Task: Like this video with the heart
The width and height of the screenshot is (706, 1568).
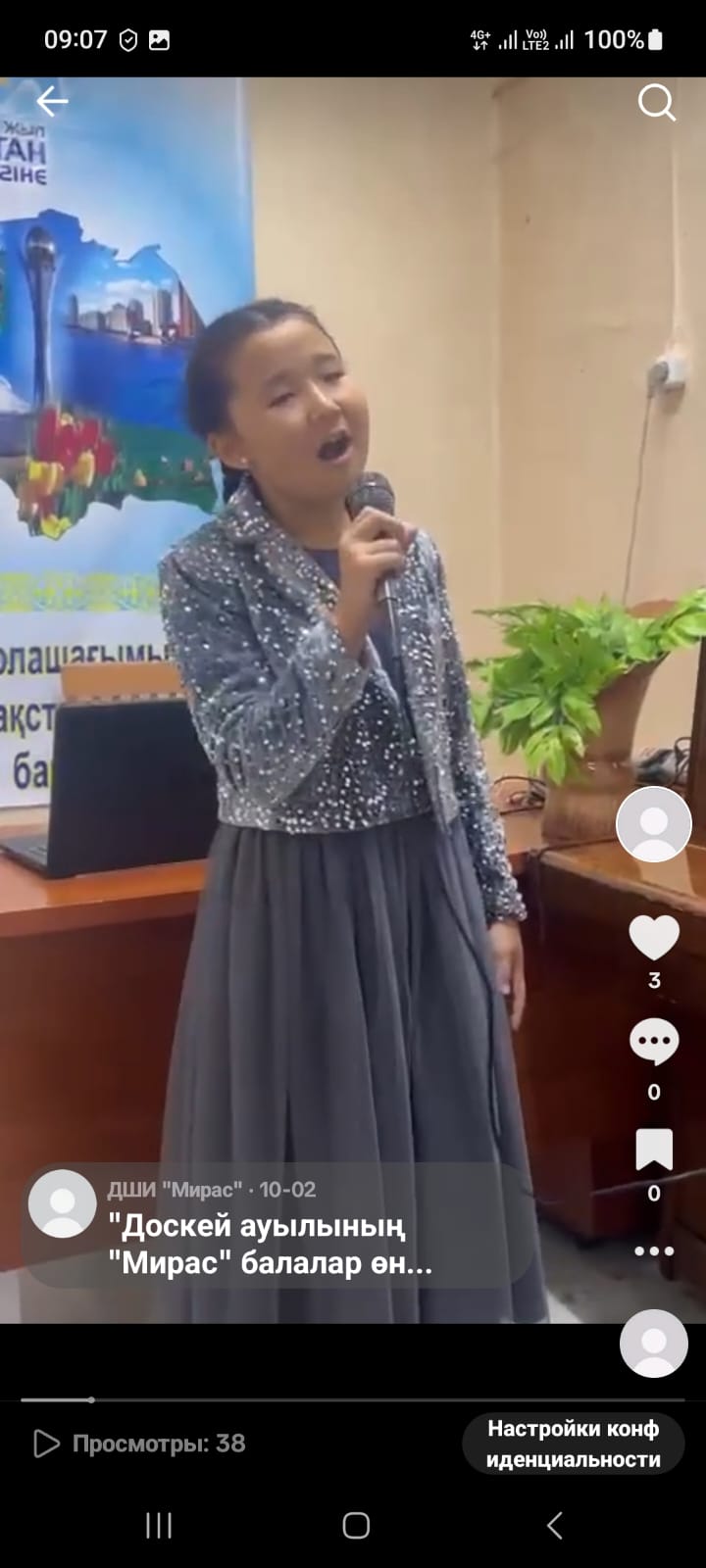Action: point(653,938)
